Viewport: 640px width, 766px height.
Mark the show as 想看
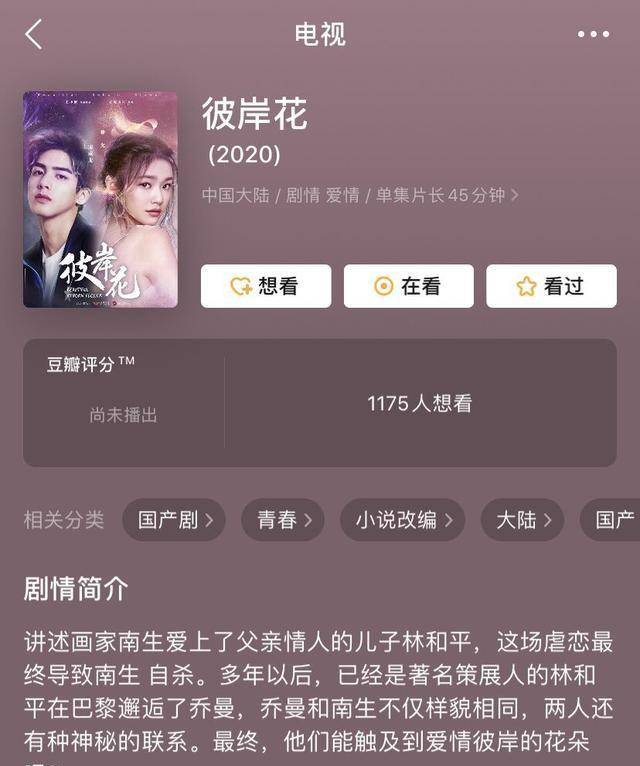[266, 286]
